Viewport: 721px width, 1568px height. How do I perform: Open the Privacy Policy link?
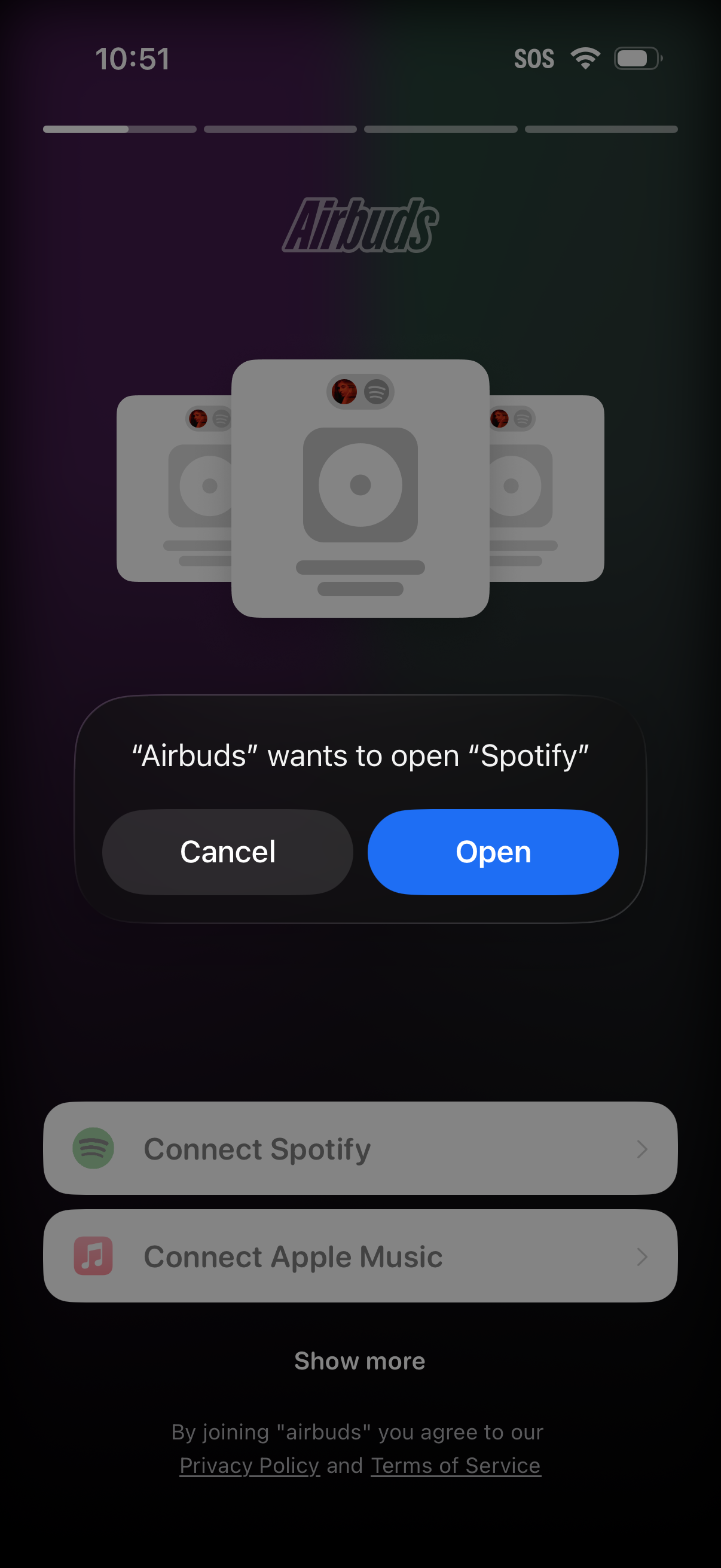click(x=249, y=1465)
